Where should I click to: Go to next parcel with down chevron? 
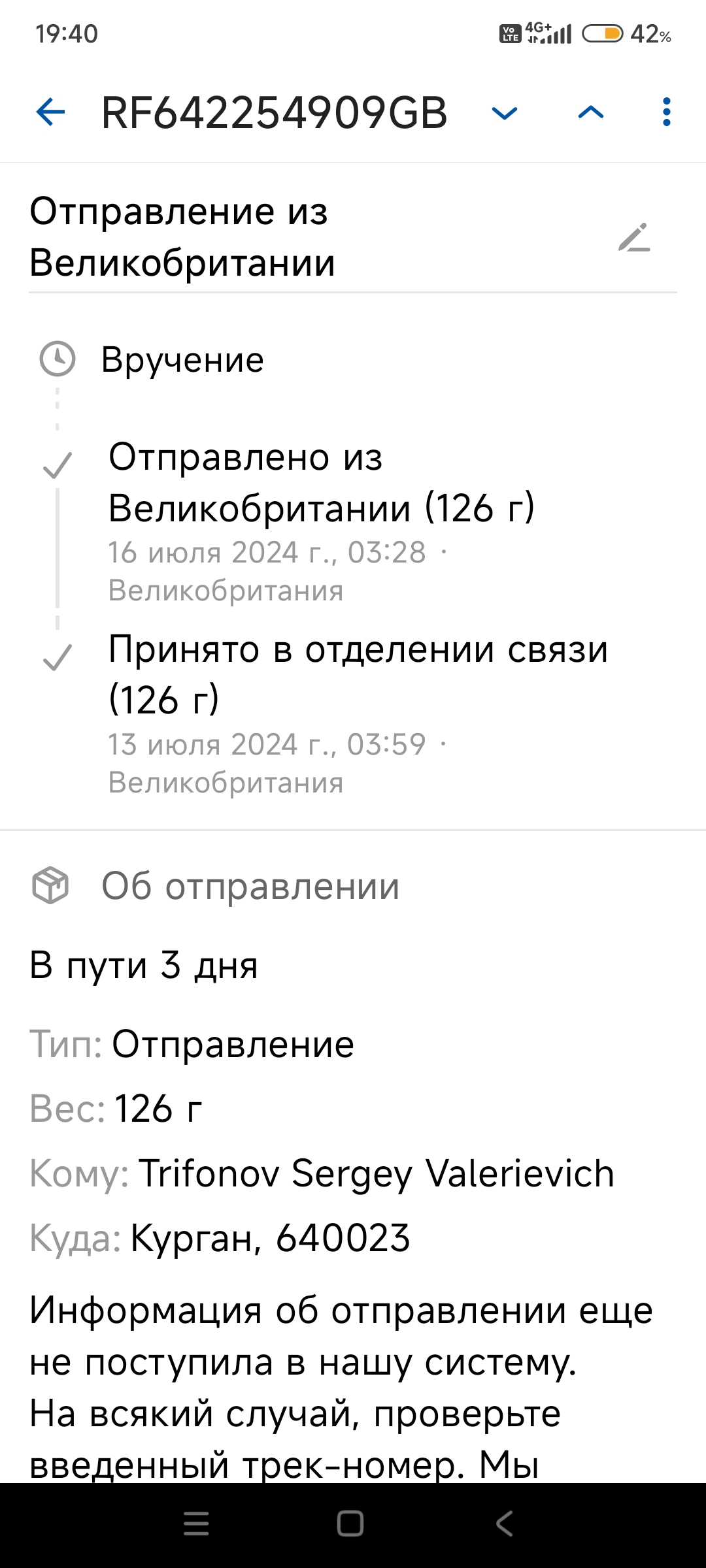coord(504,113)
